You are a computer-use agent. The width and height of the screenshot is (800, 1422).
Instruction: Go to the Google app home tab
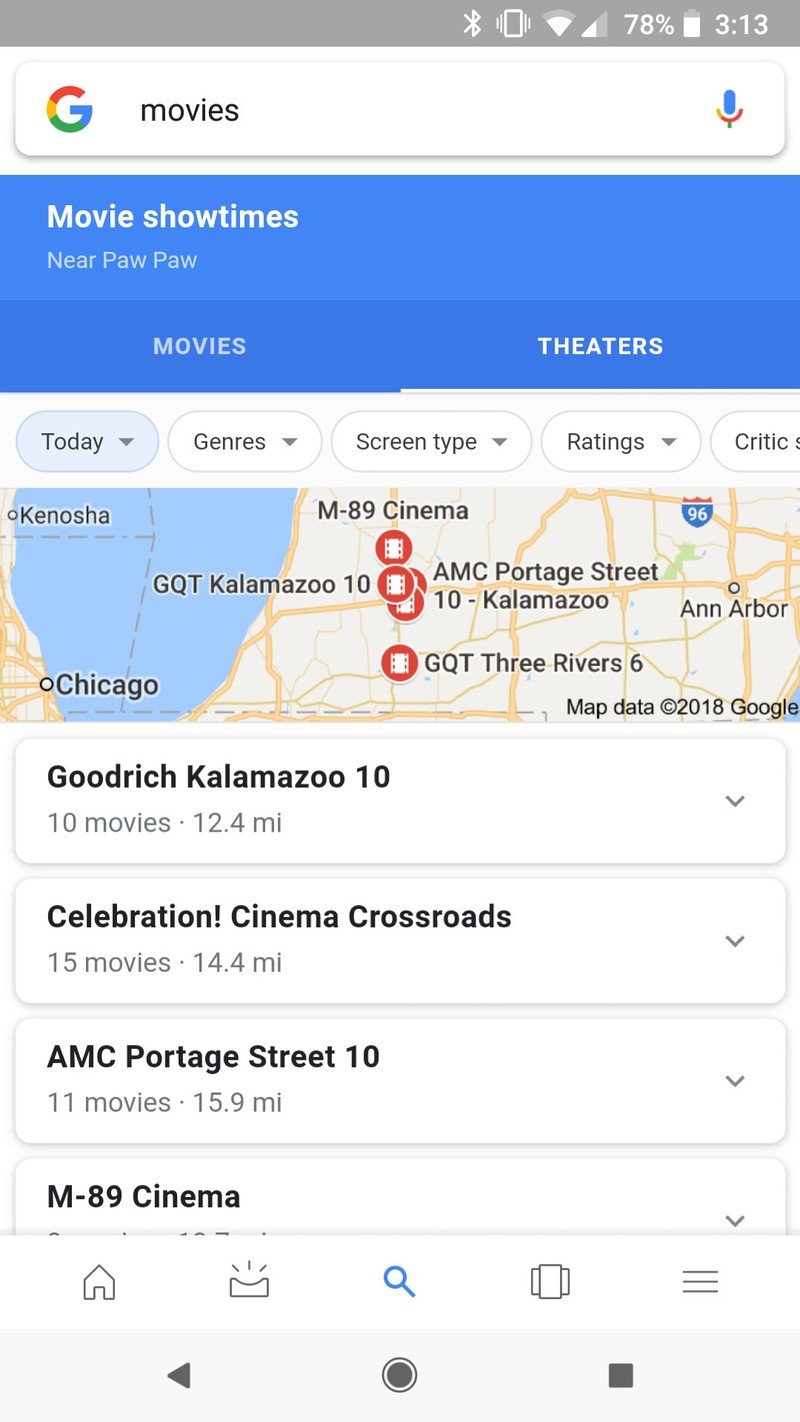(x=99, y=1281)
